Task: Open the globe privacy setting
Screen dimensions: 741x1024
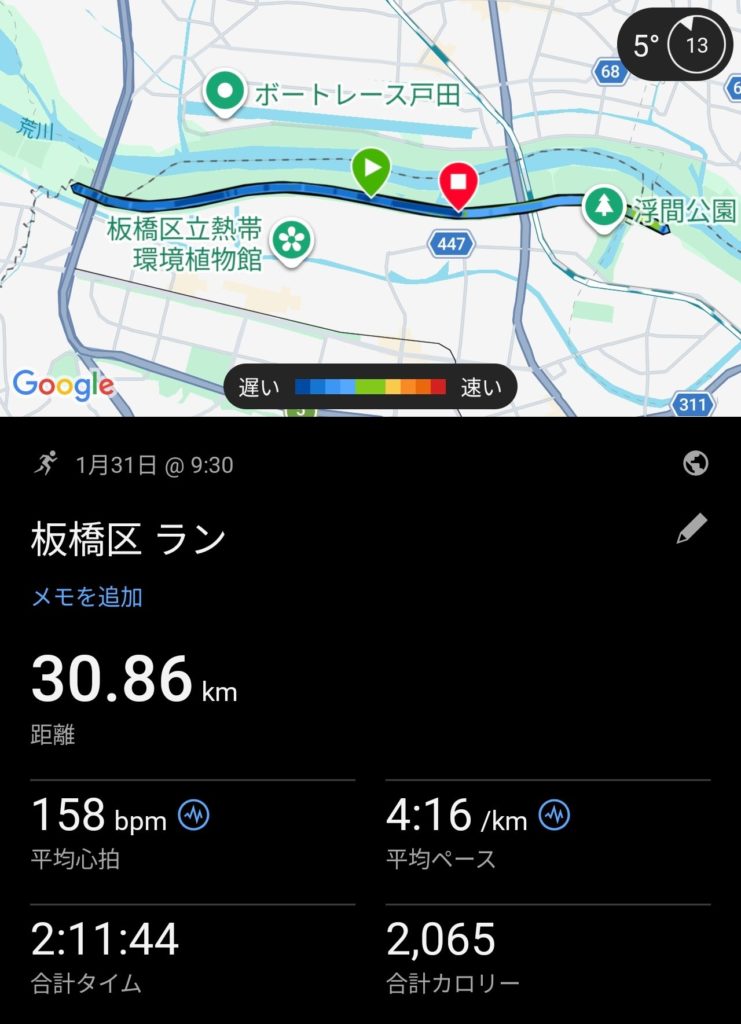Action: pyautogui.click(x=696, y=463)
